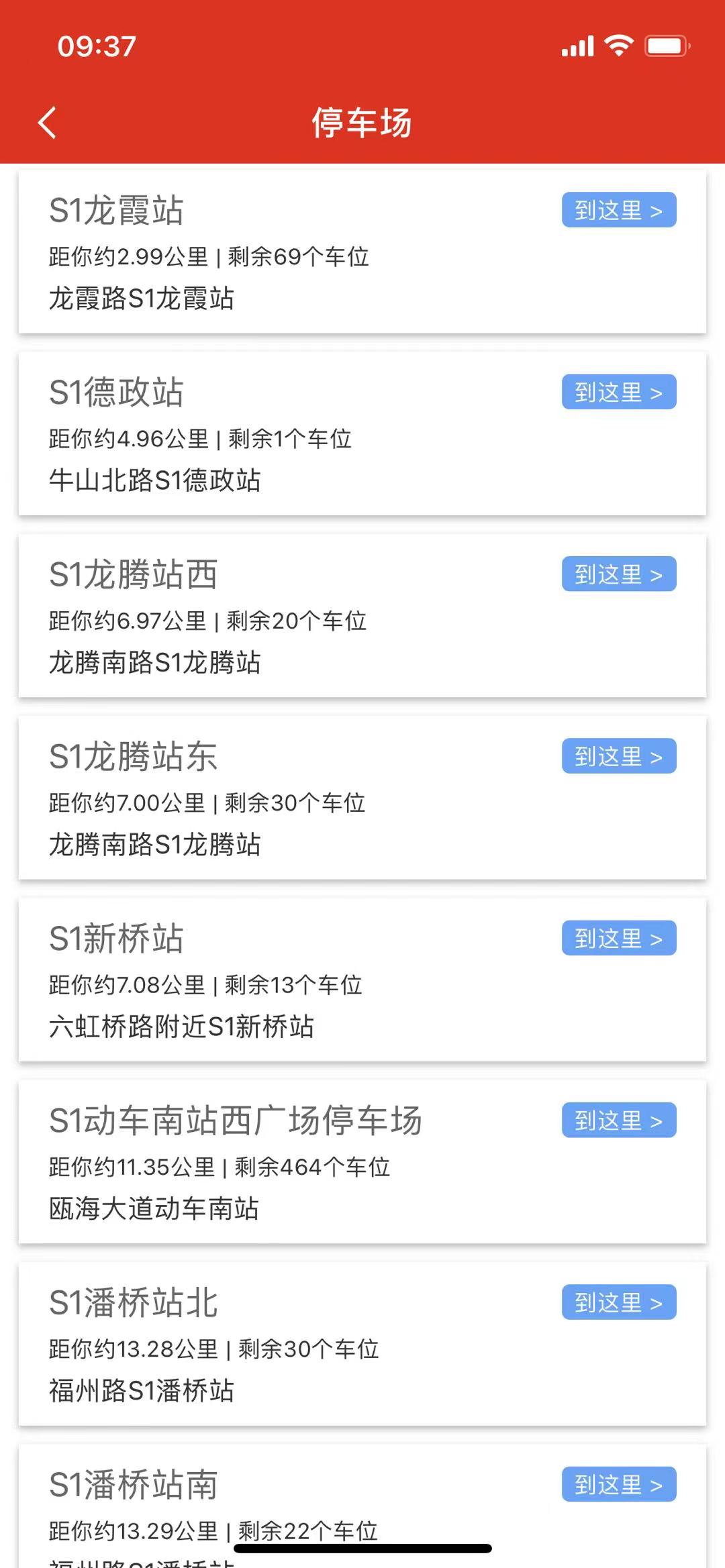Open the S1动车南站西广场停车场 card

coord(362,1161)
